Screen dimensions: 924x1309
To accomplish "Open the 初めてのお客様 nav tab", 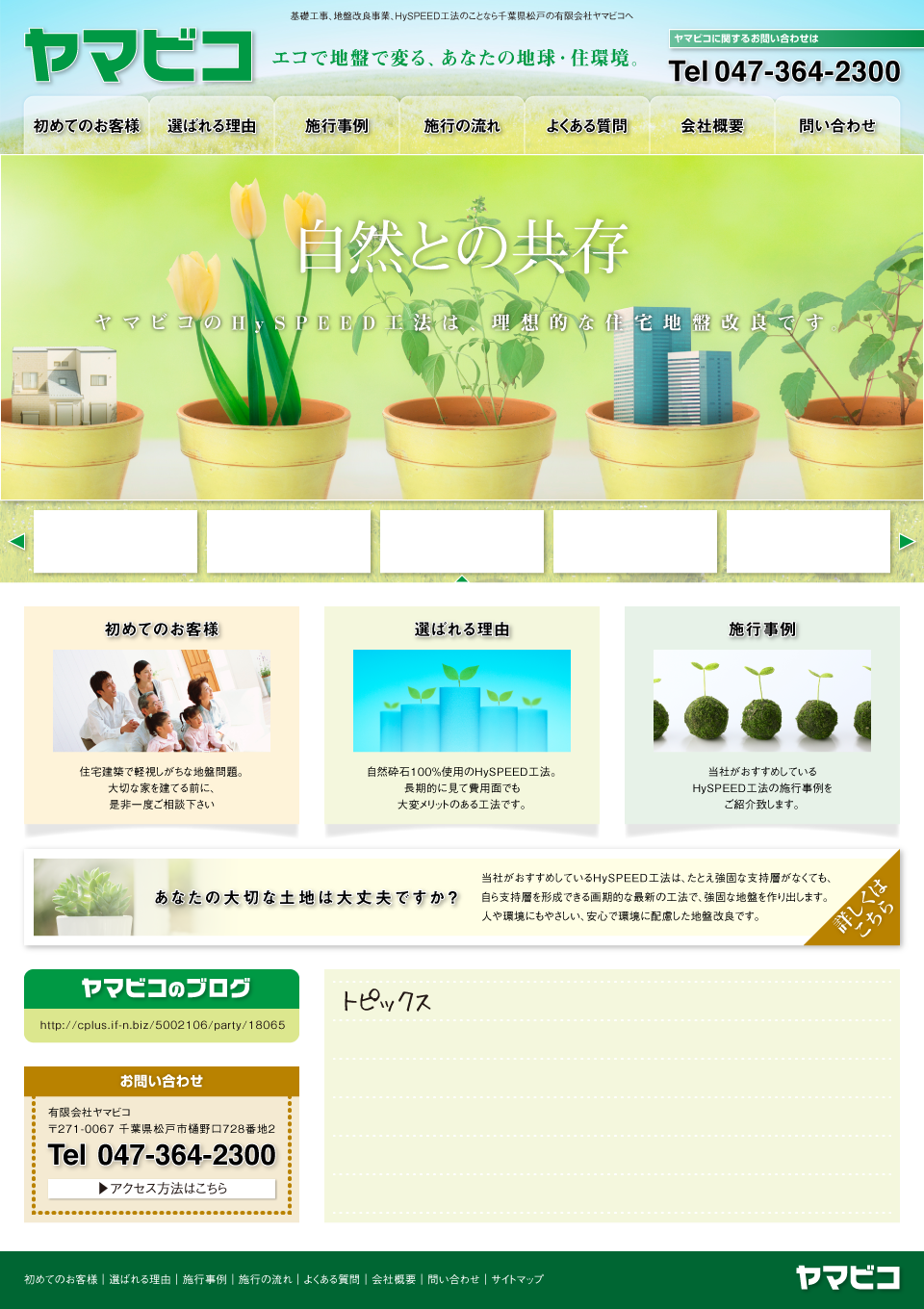I will 87,126.
